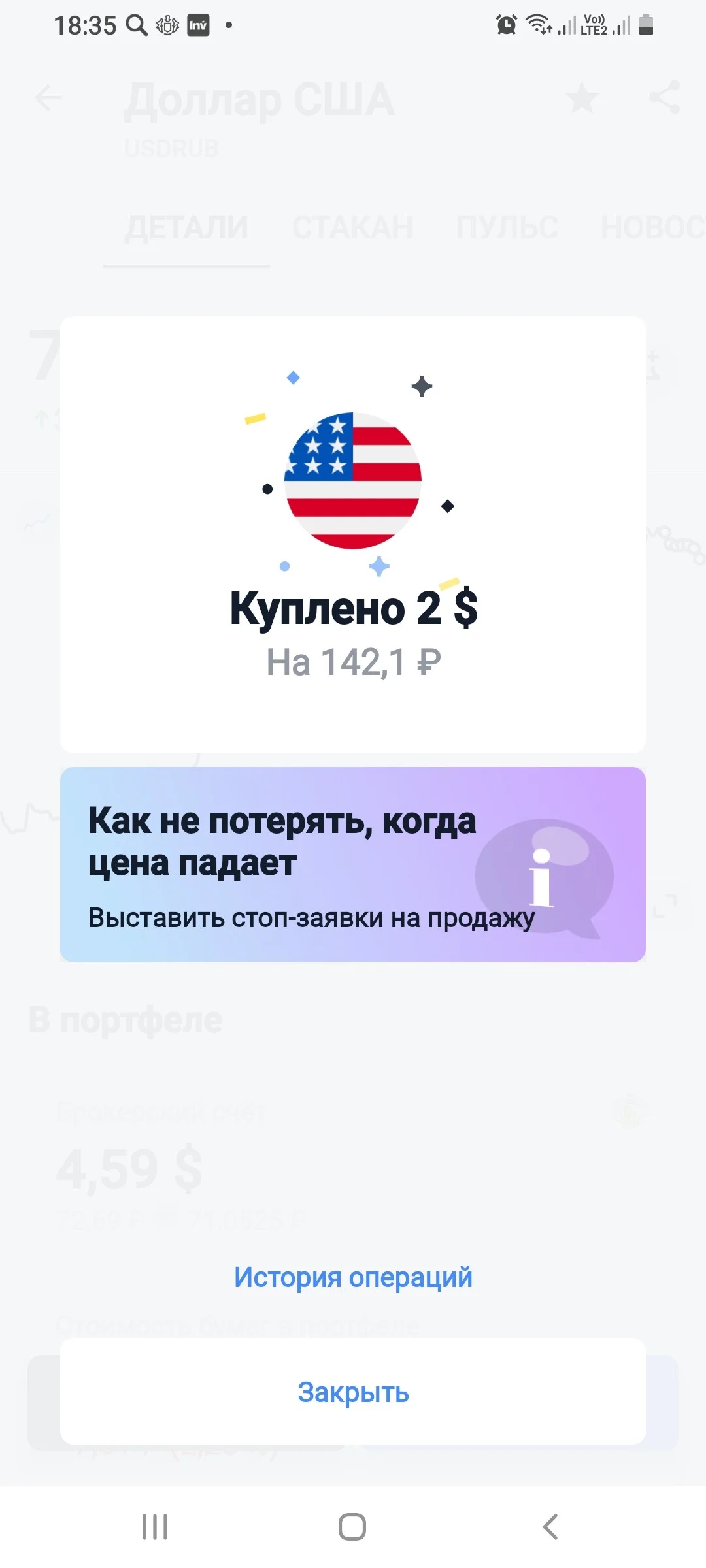
Task: Close the purchase confirmation with Закрыть
Action: click(x=353, y=1392)
